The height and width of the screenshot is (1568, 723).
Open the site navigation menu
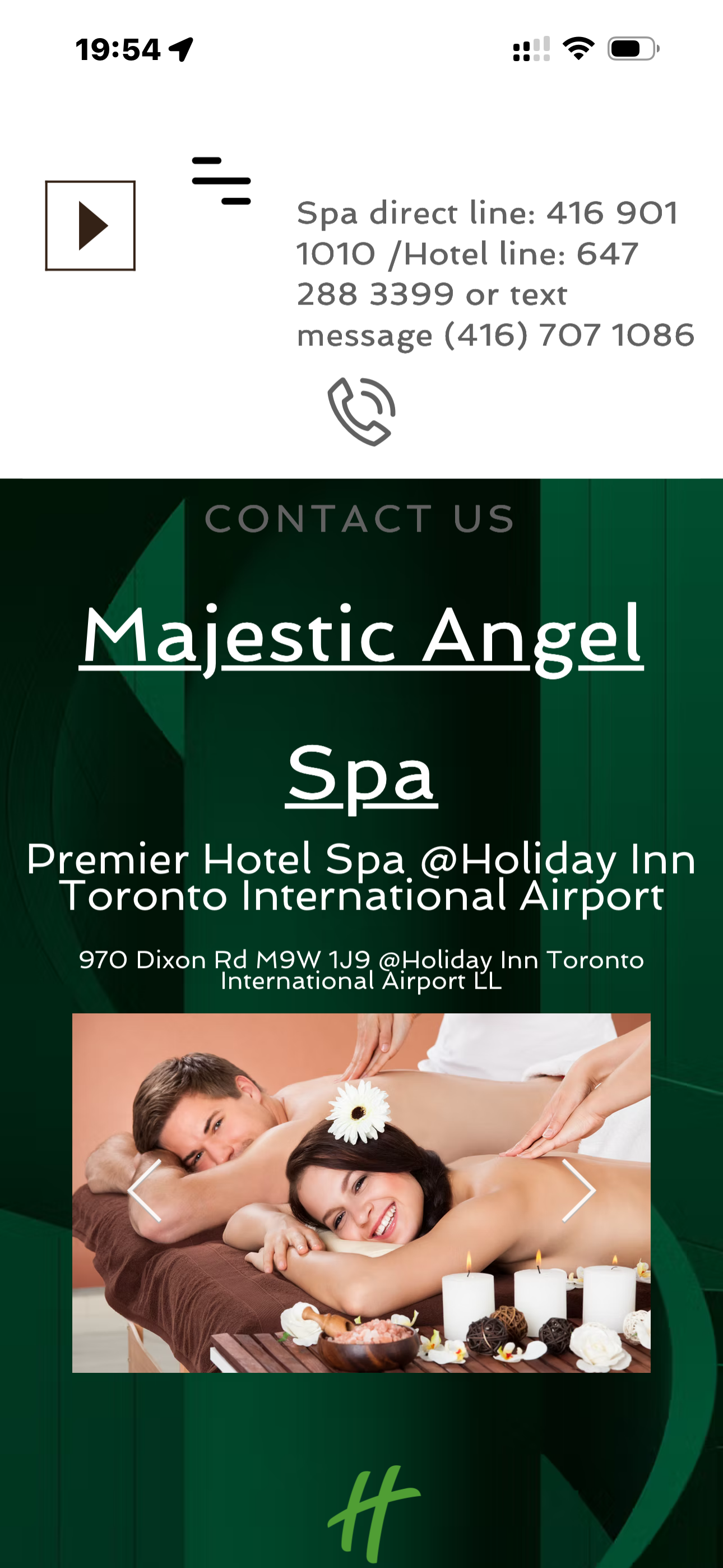pyautogui.click(x=221, y=181)
